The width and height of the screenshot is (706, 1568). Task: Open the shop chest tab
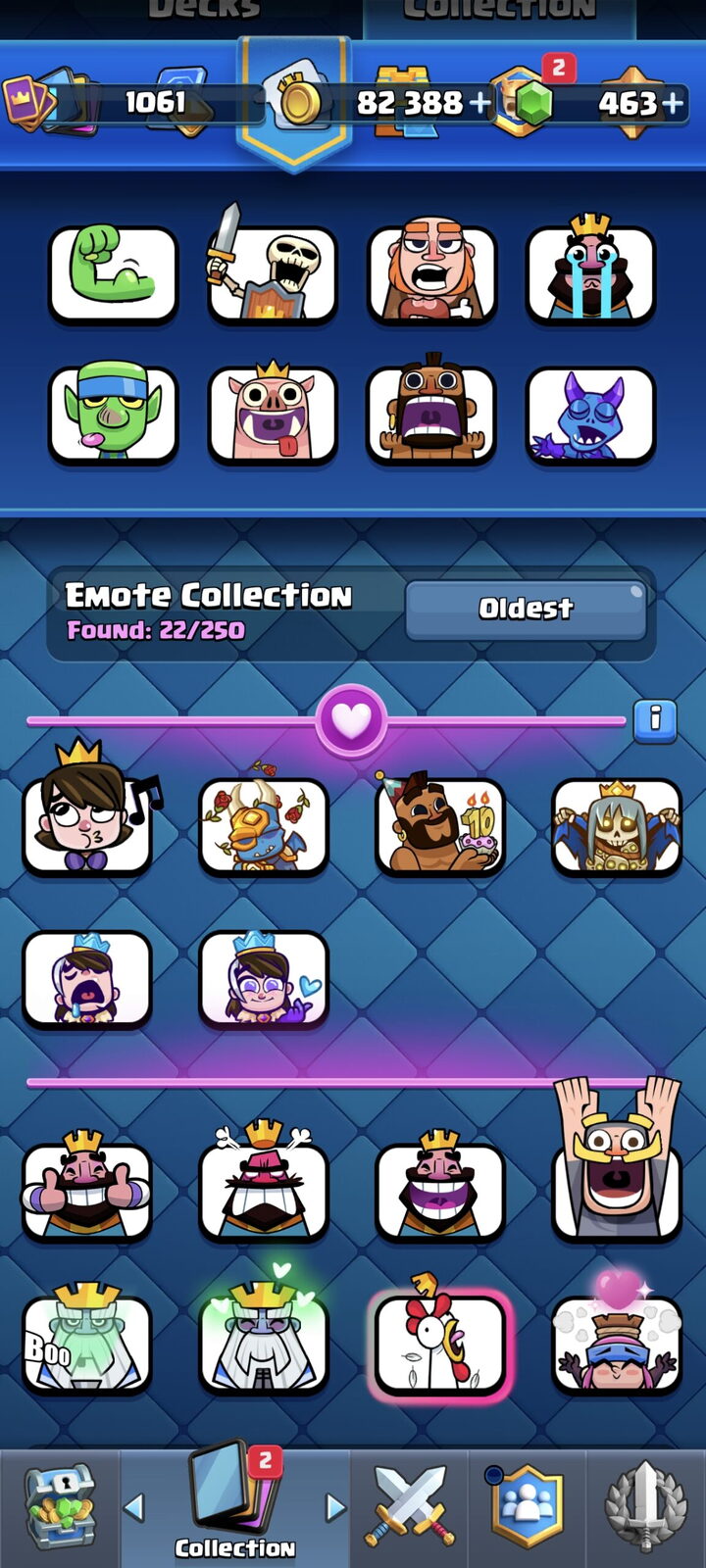coord(59,1507)
